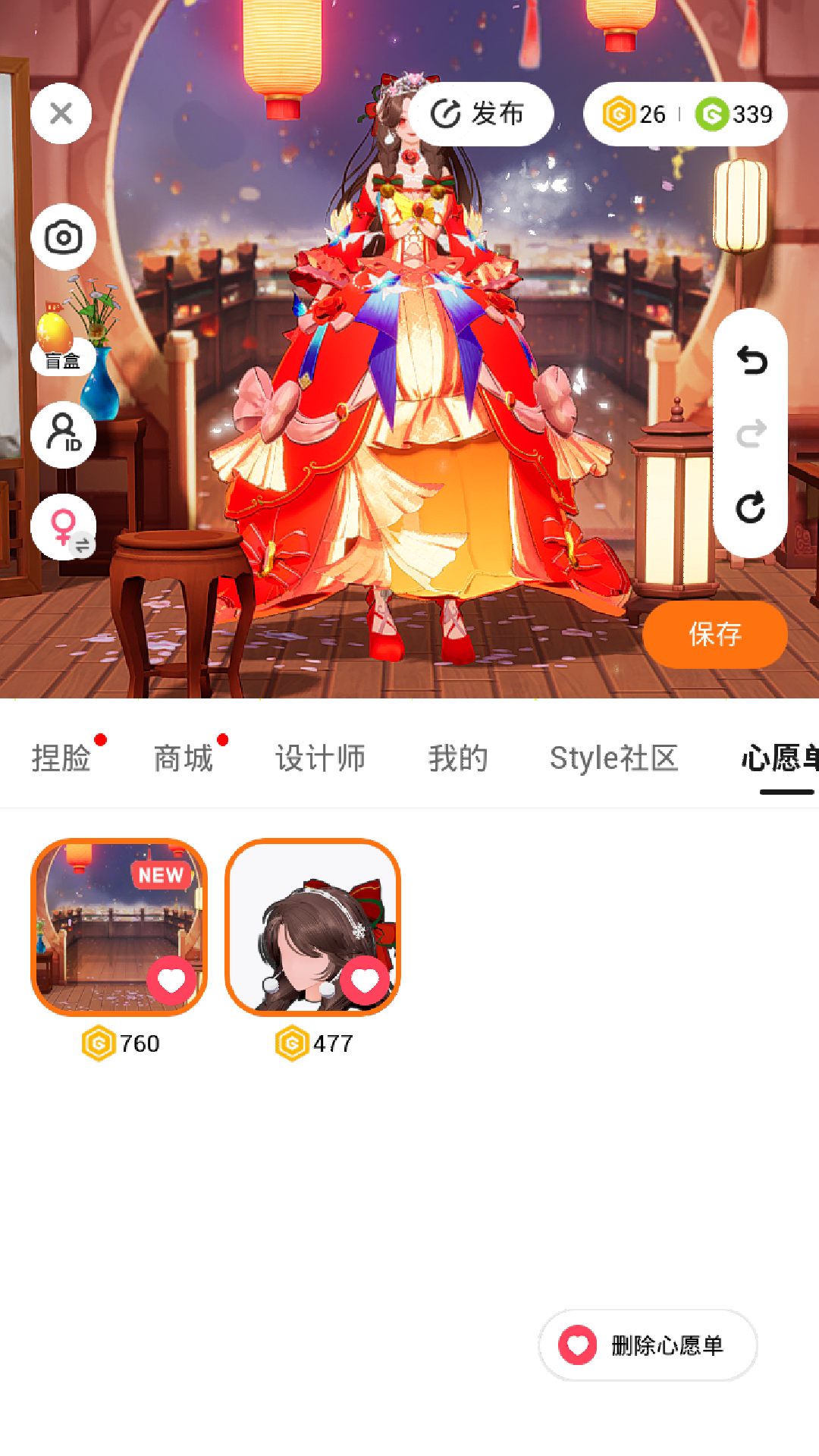Open the avatar ID icon

click(x=63, y=435)
